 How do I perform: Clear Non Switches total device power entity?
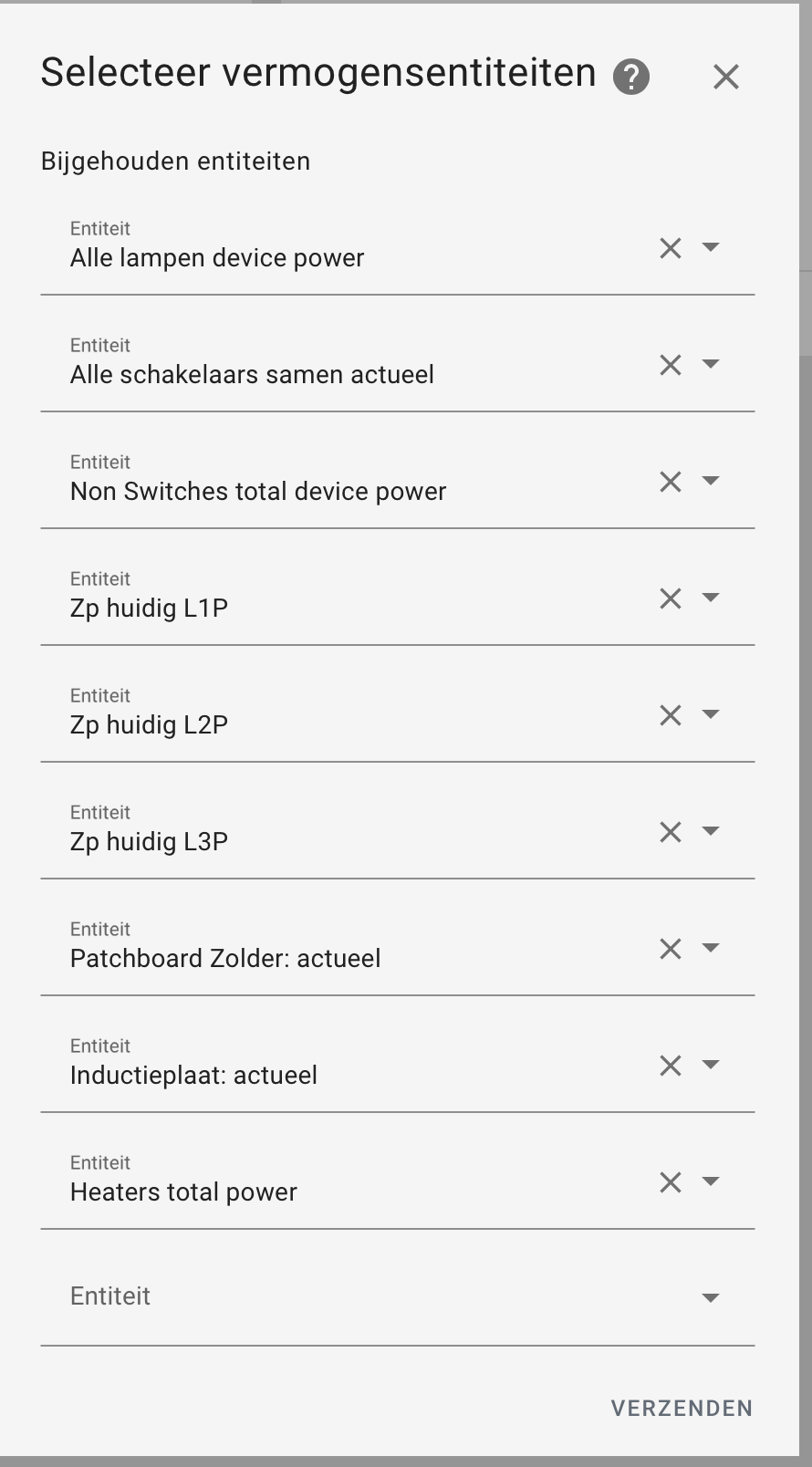pyautogui.click(x=671, y=482)
